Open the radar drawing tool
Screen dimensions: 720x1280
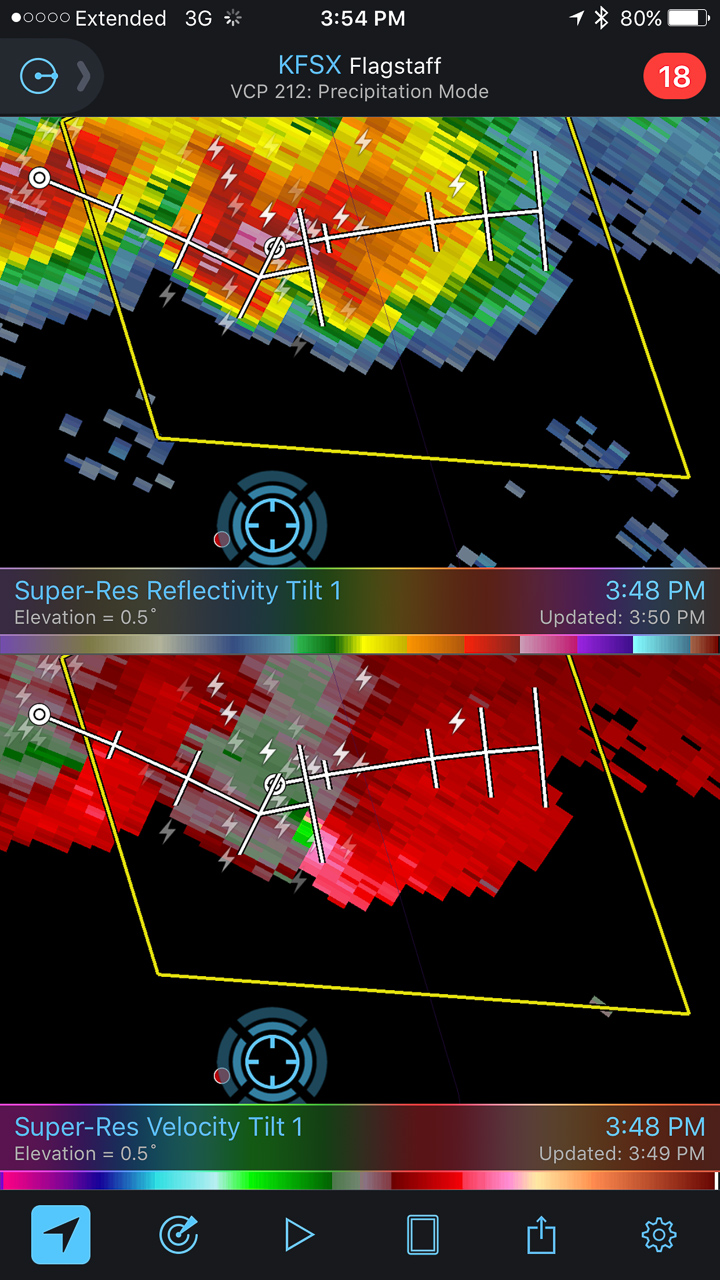(180, 1235)
